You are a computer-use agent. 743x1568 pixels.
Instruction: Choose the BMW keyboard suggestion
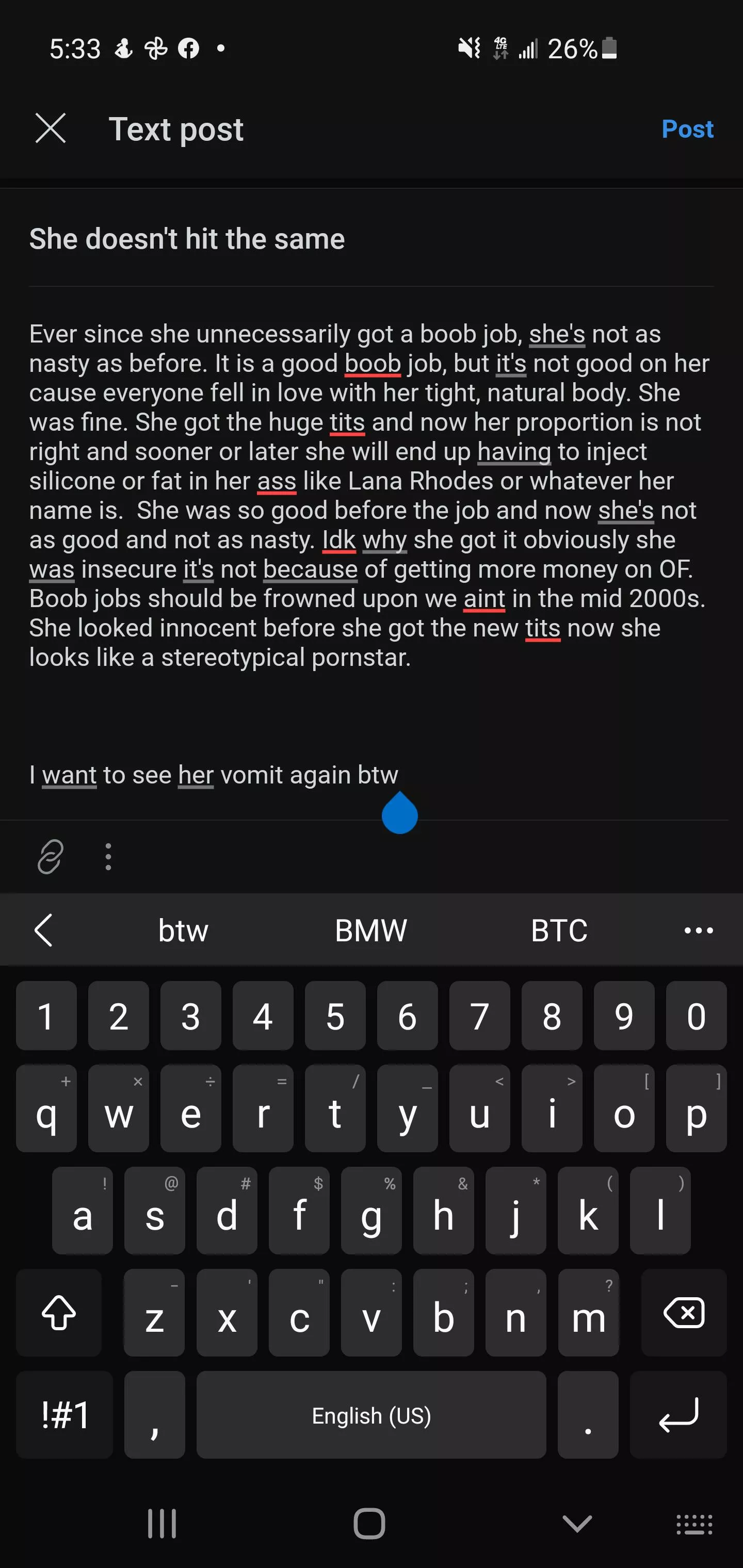click(x=371, y=930)
